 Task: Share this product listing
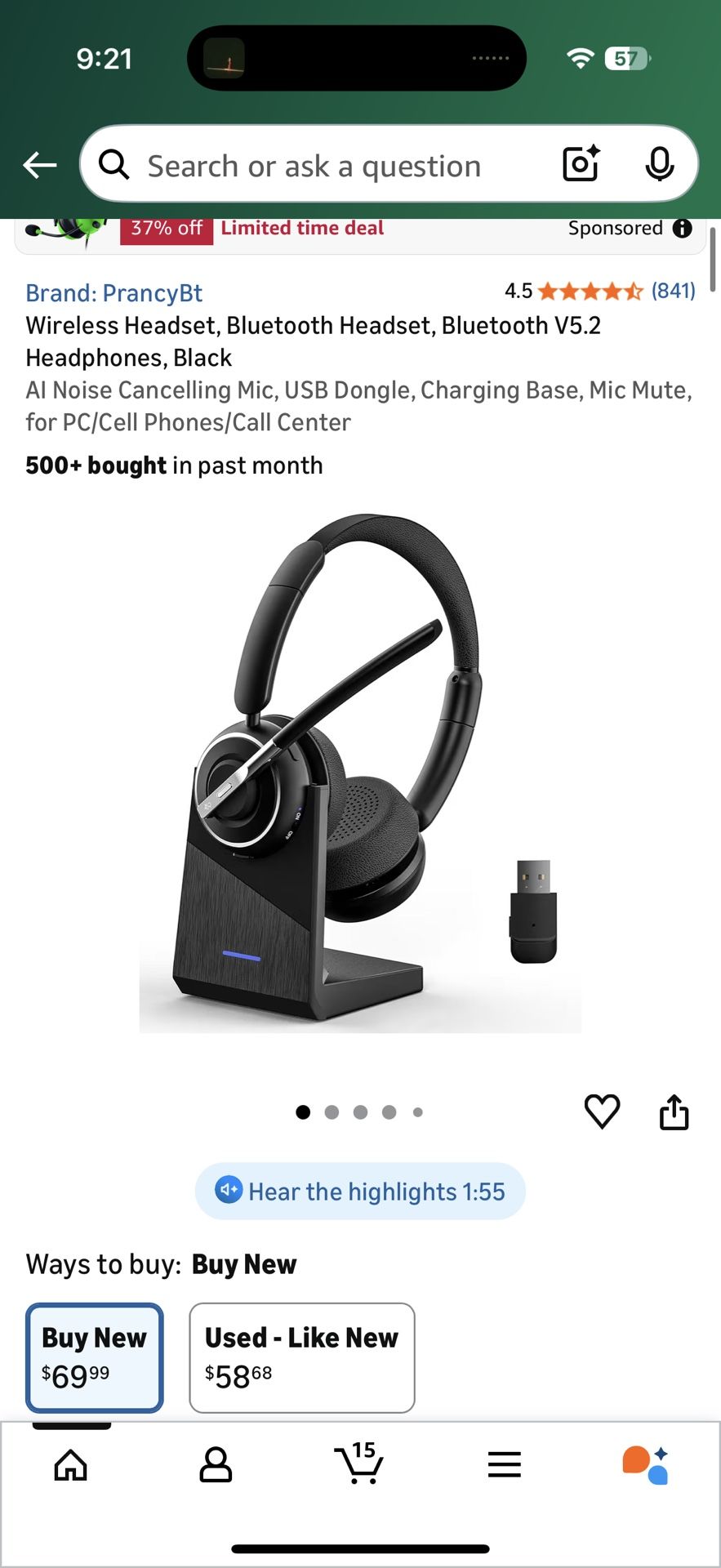tap(674, 1111)
